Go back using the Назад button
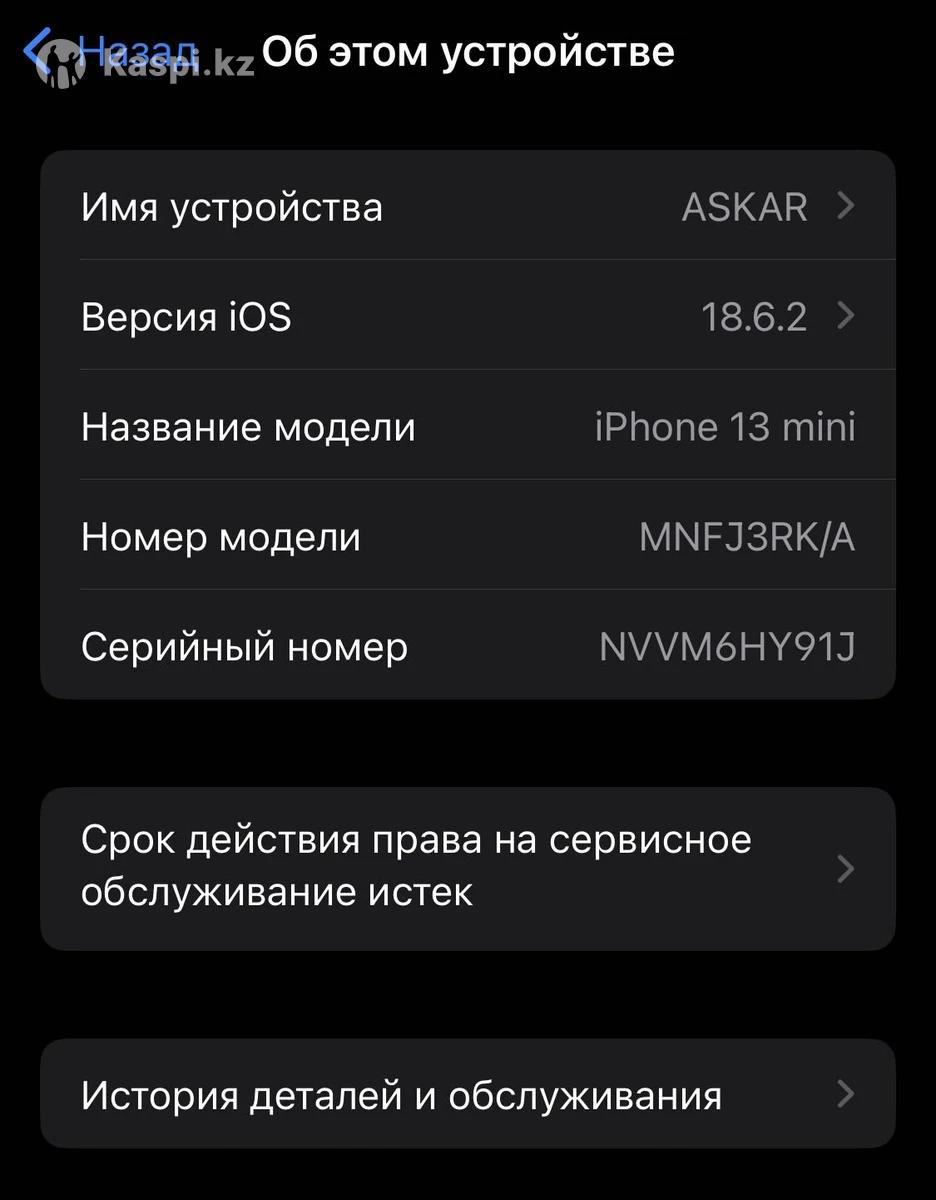The image size is (936, 1200). pyautogui.click(x=115, y=50)
